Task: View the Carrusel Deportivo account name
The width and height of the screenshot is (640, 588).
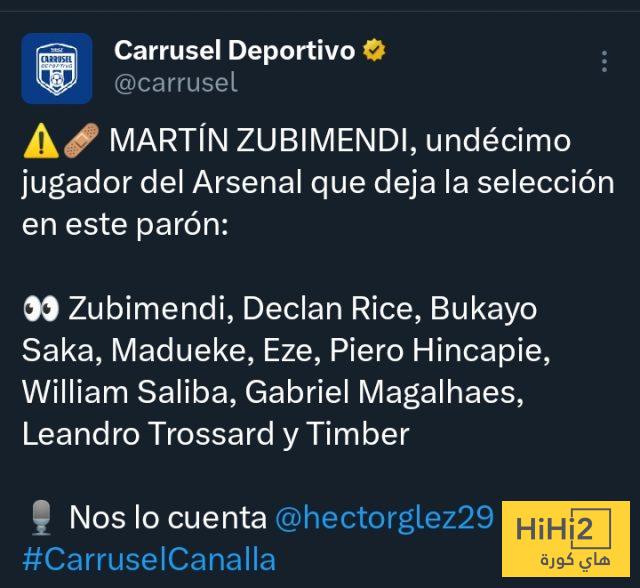Action: (x=234, y=50)
